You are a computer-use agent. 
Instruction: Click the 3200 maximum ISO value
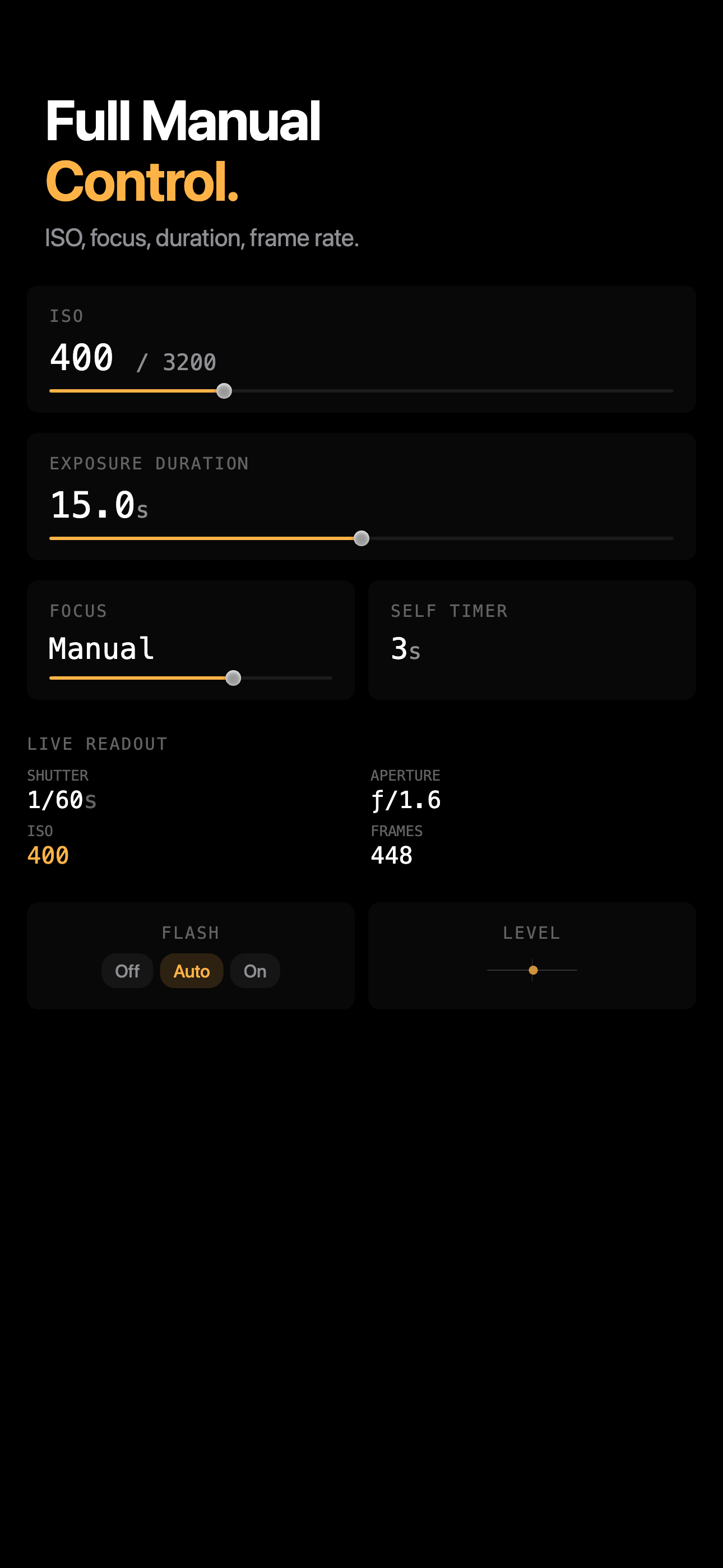189,362
